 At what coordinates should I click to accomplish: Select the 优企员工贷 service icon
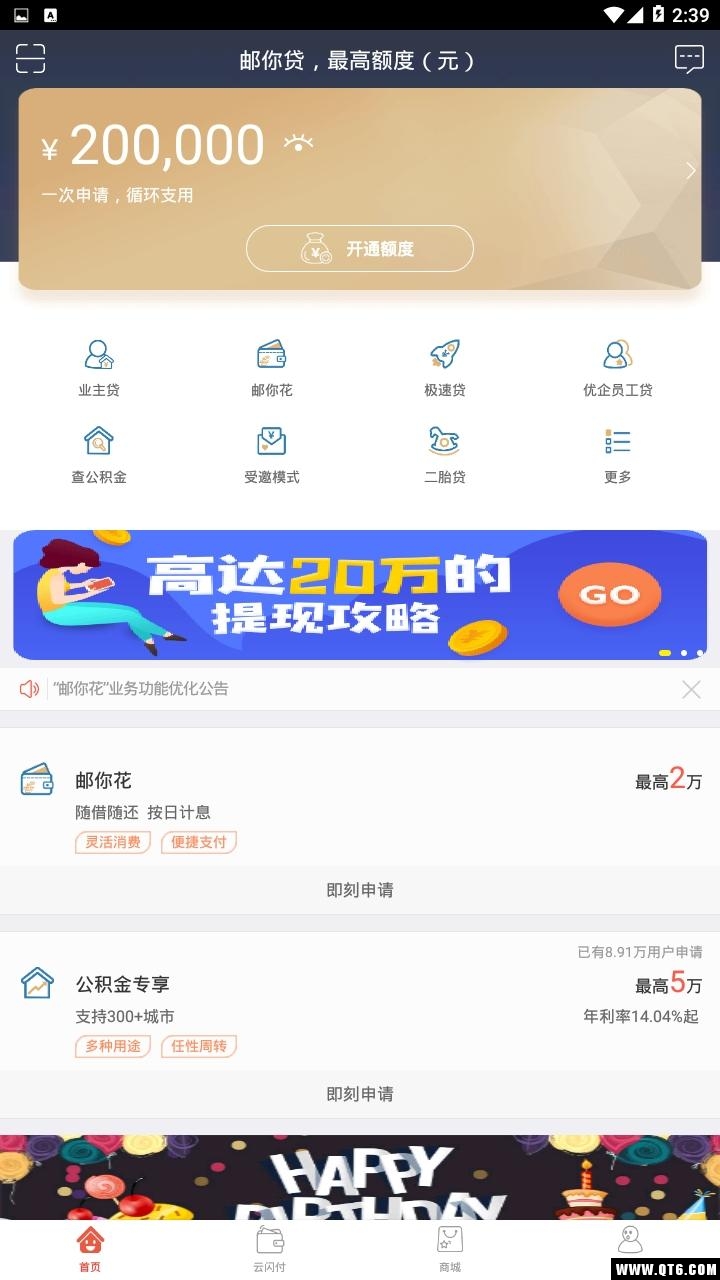tap(619, 365)
